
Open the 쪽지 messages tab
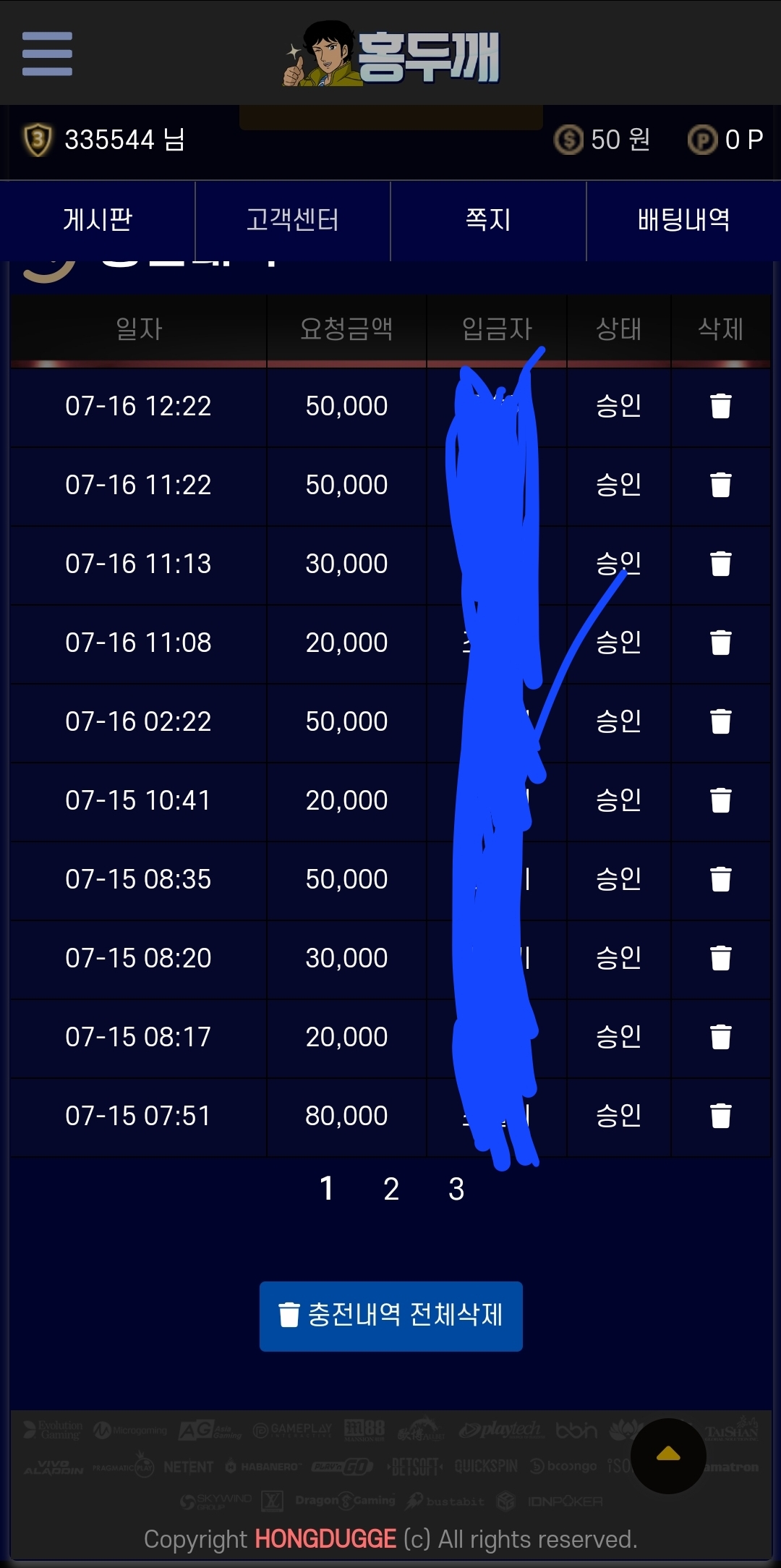[x=488, y=220]
